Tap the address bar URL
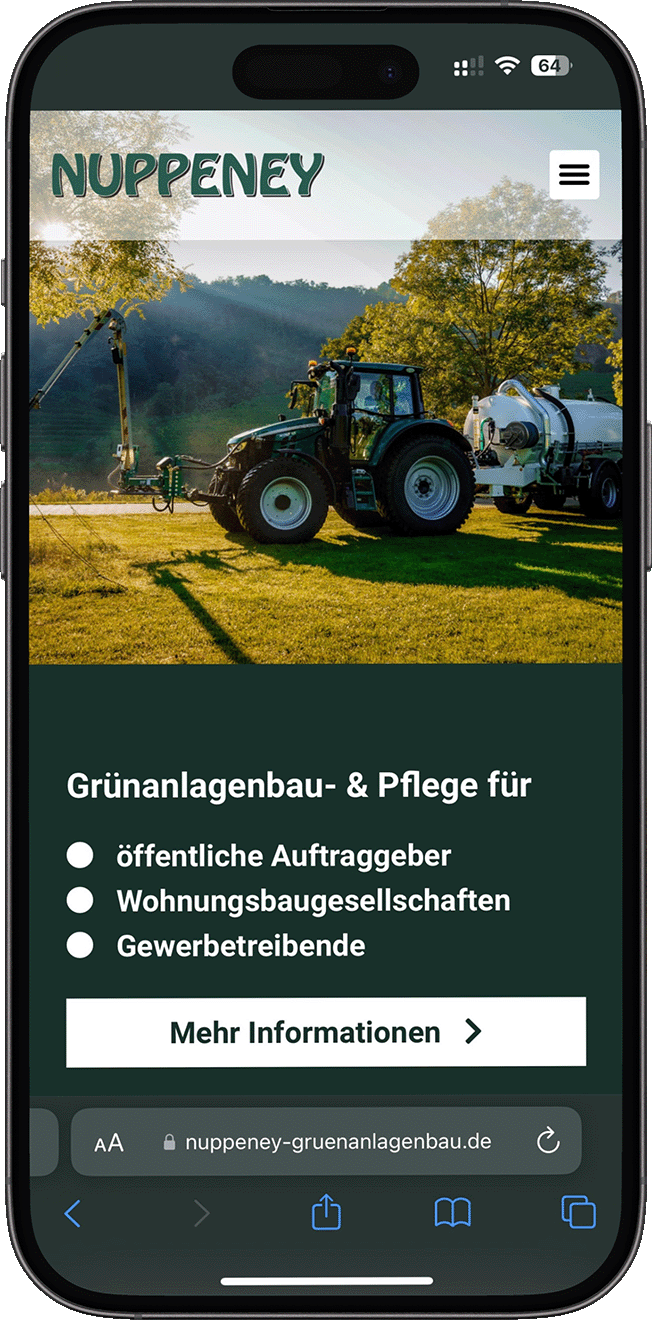 338,1141
